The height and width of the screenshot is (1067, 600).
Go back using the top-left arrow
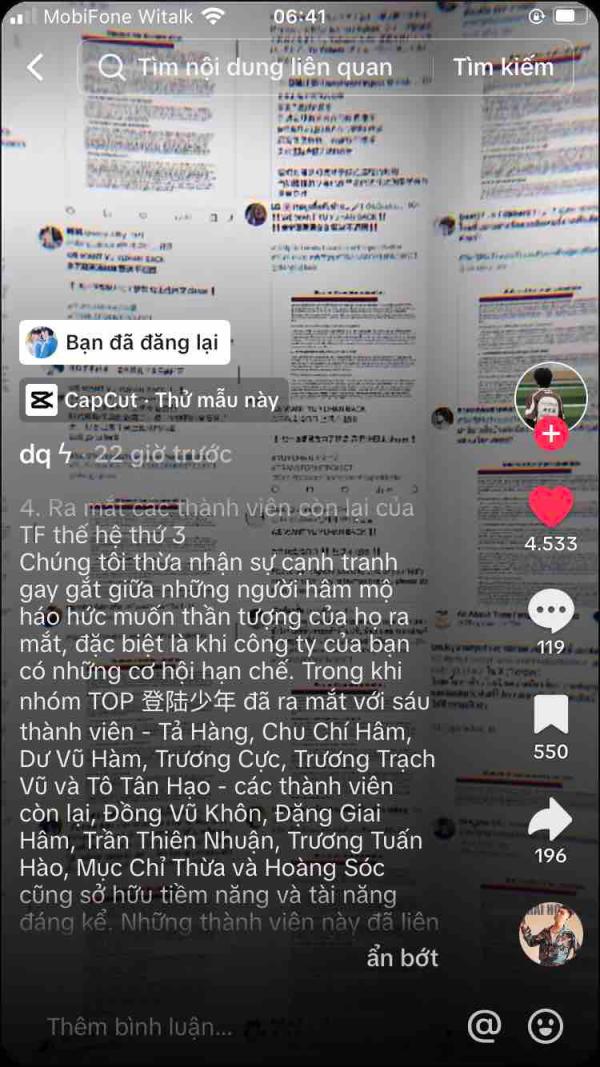point(36,67)
